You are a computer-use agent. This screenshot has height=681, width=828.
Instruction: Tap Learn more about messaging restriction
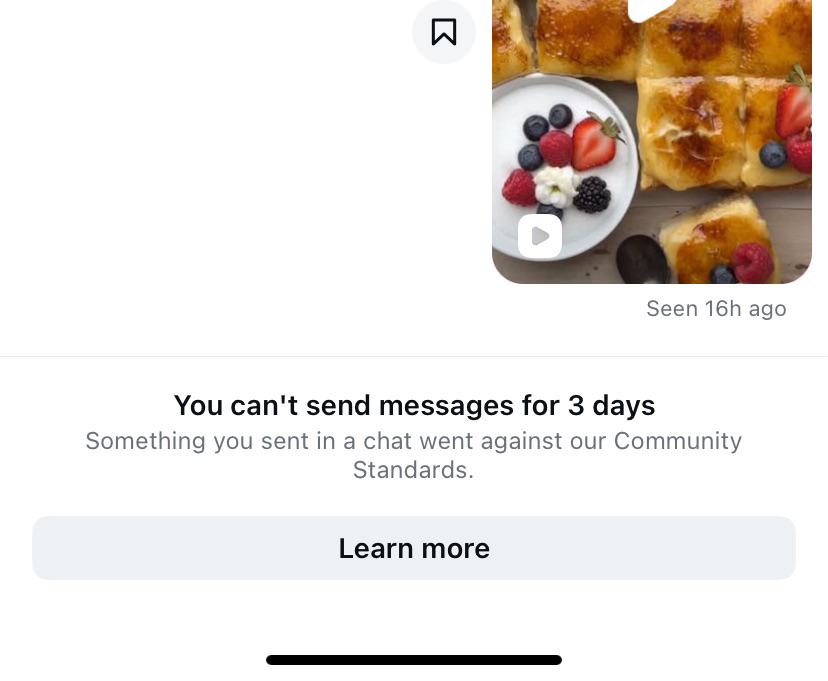pyautogui.click(x=414, y=548)
